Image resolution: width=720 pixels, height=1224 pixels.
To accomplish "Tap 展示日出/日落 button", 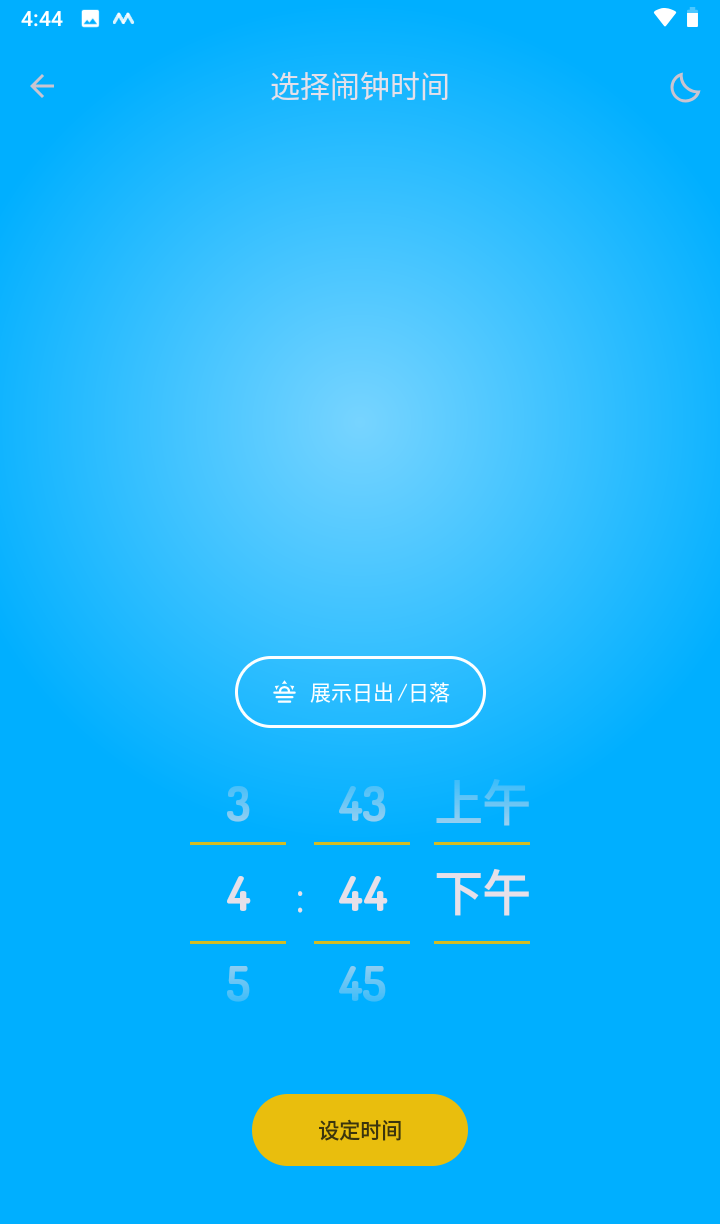I will tap(360, 692).
